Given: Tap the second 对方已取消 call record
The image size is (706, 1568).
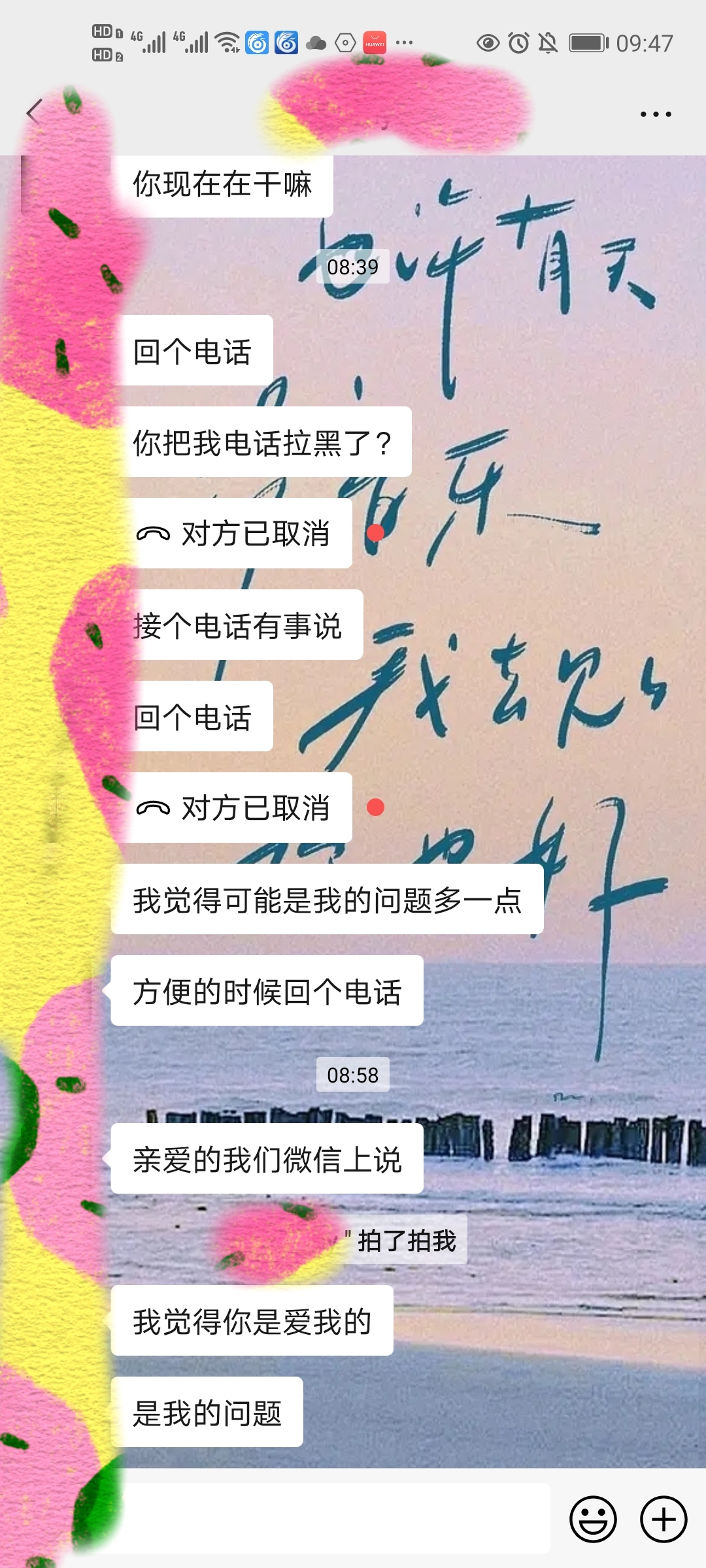Looking at the screenshot, I should tap(241, 808).
